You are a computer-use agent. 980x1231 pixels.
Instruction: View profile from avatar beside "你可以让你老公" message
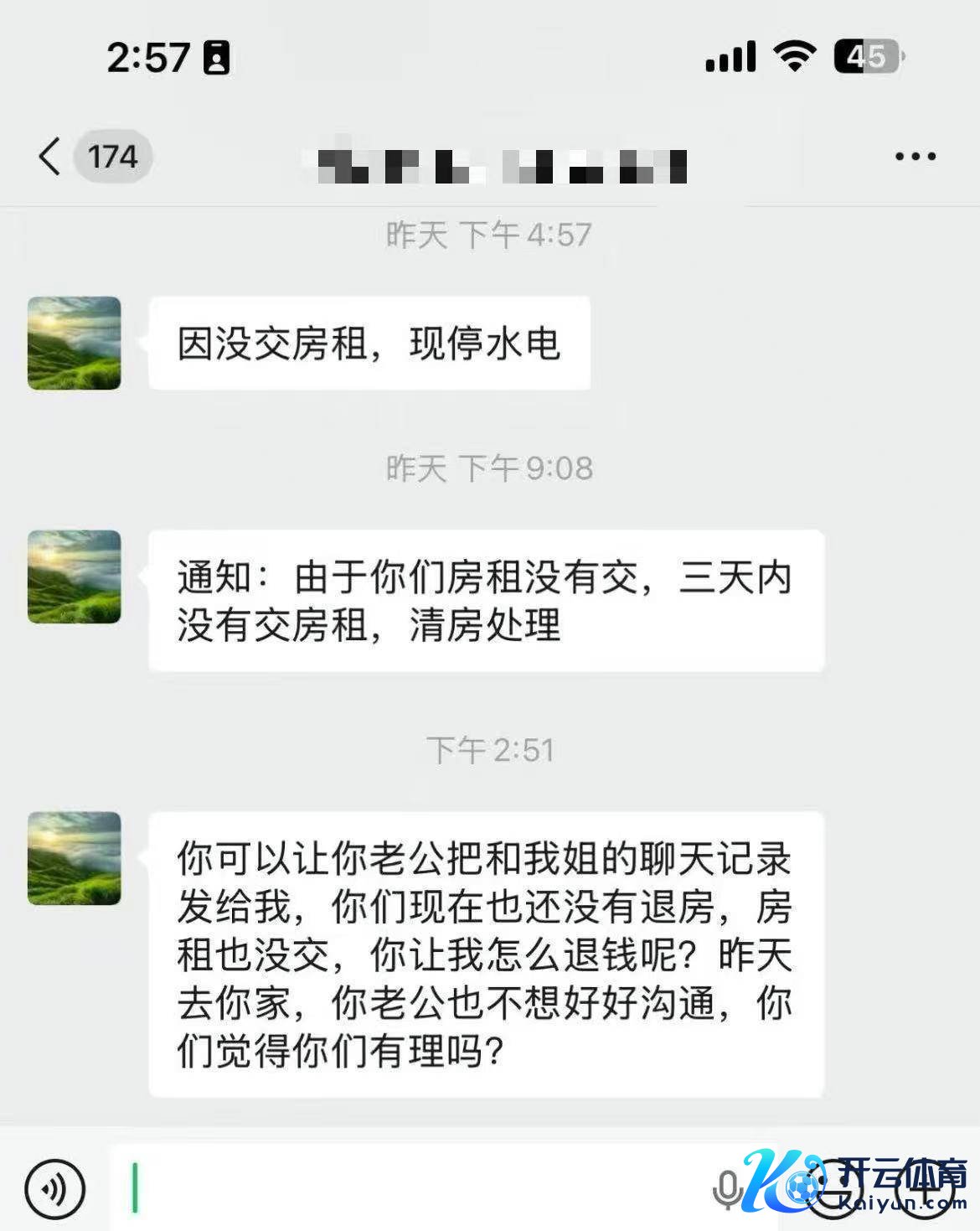(x=75, y=858)
